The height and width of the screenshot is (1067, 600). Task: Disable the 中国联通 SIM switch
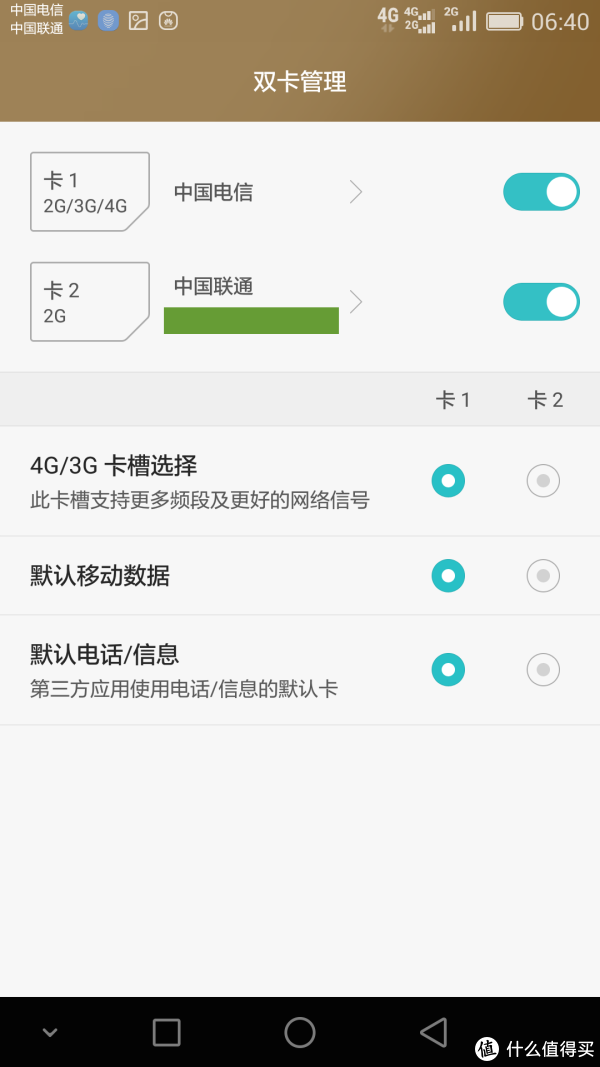pyautogui.click(x=541, y=302)
